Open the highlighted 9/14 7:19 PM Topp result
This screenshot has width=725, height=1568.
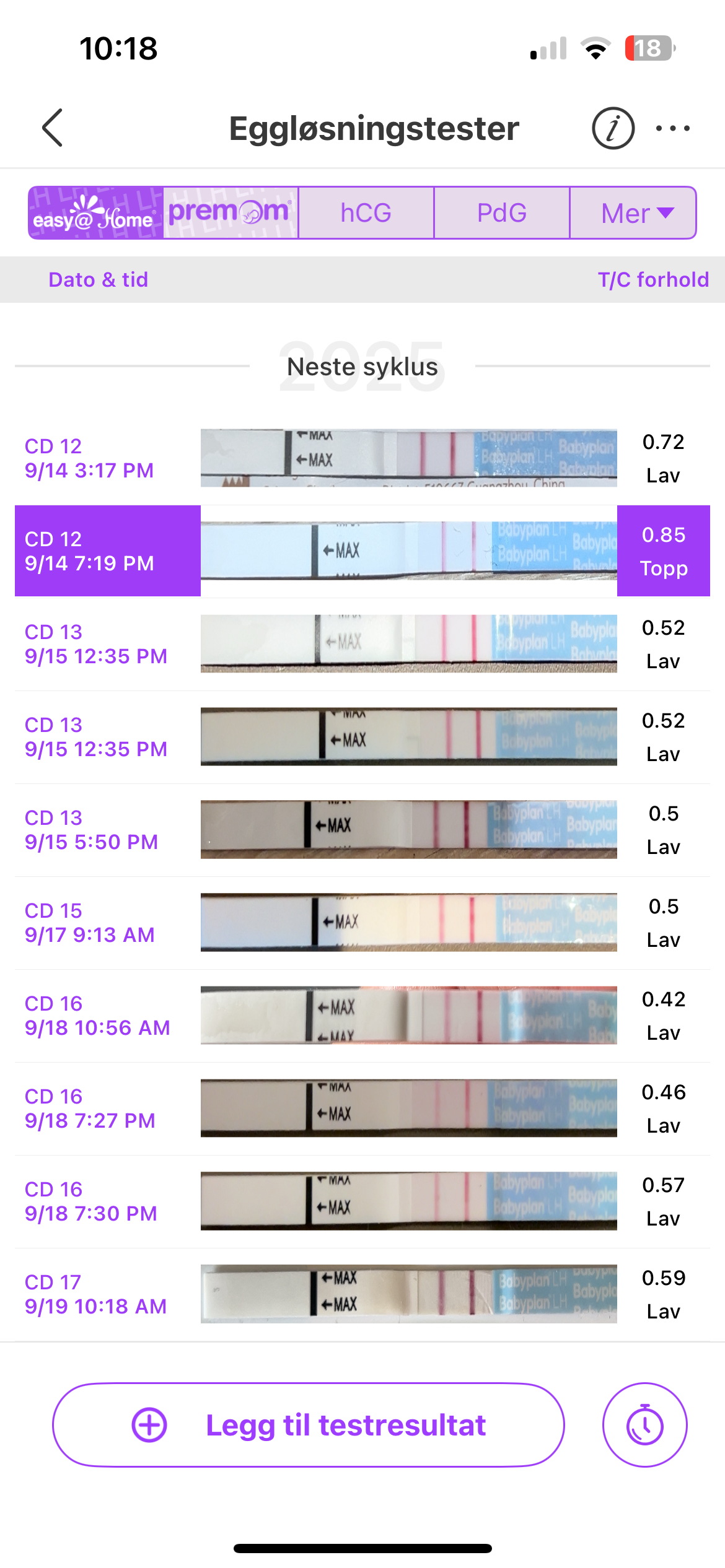click(x=362, y=551)
